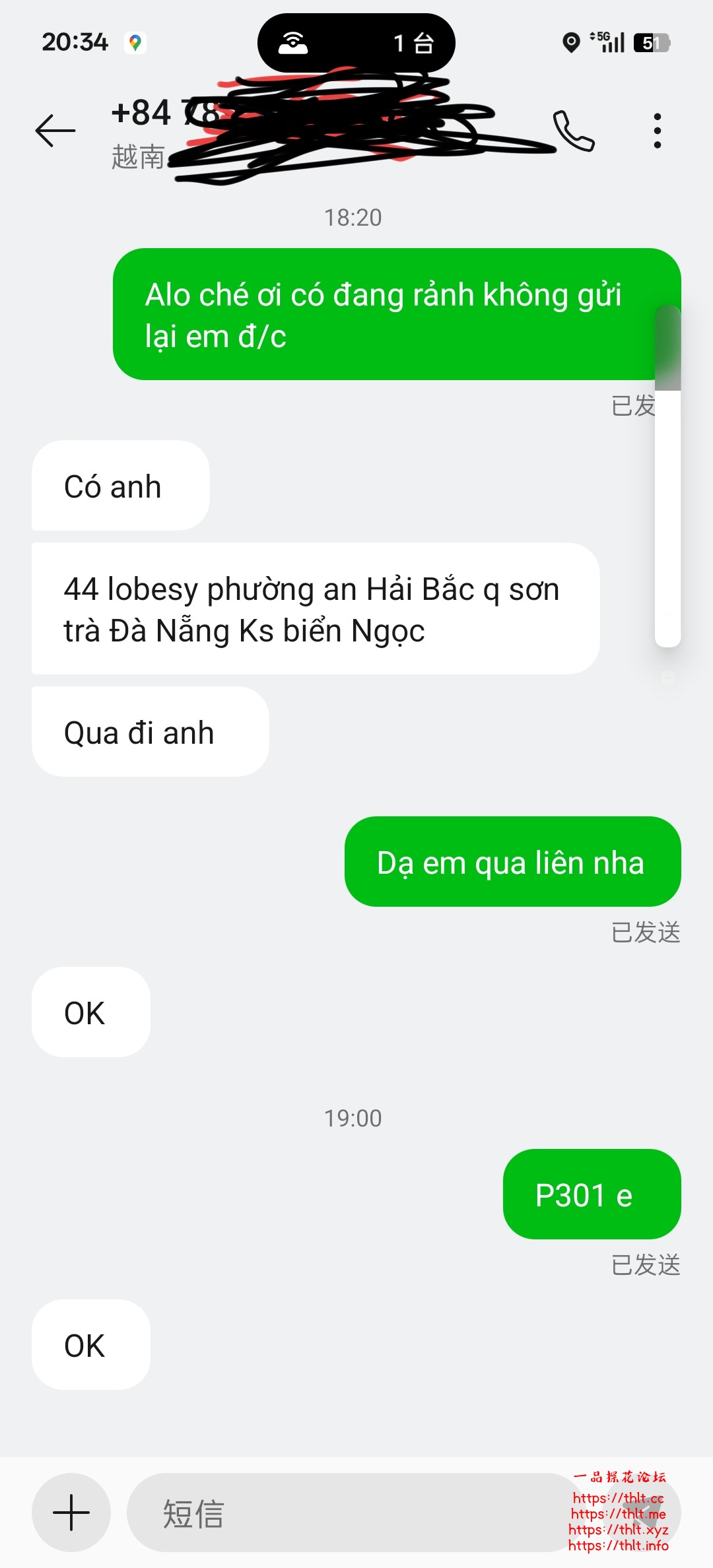Select the "Dạ em qua liên nha" message
713x1568 pixels.
point(512,862)
